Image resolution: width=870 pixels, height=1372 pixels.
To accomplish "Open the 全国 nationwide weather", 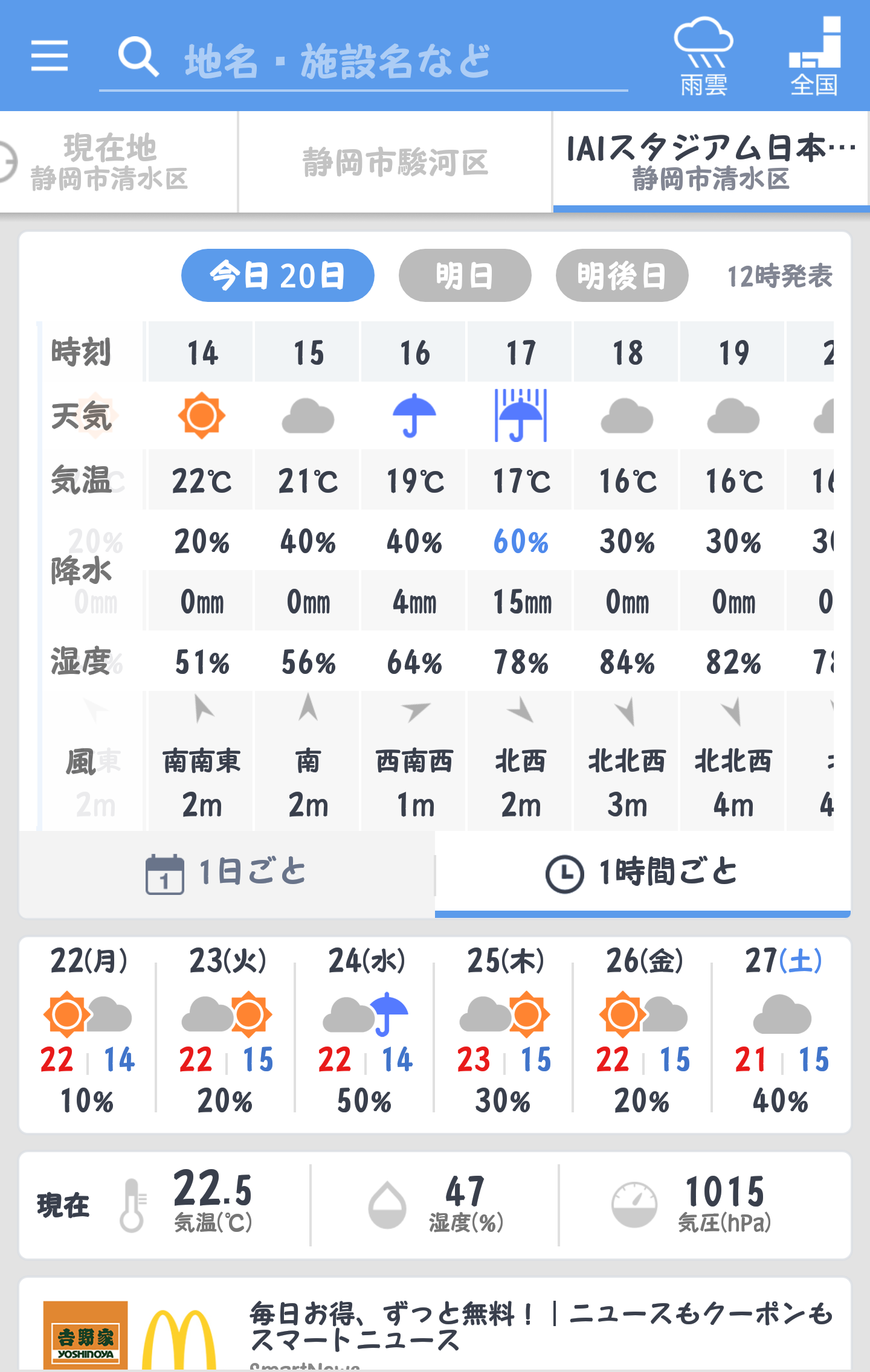I will pos(814,56).
